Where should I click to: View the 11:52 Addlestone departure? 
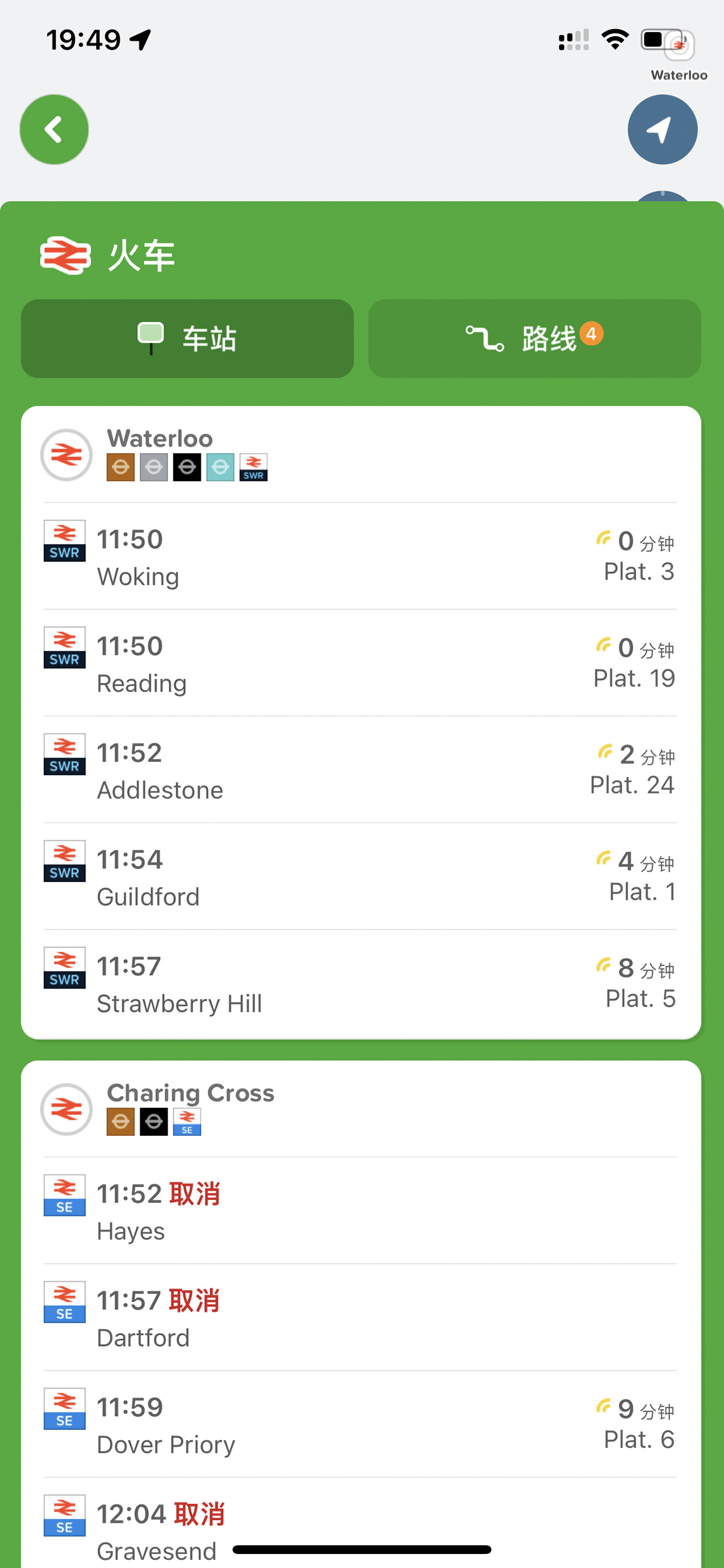[x=361, y=769]
